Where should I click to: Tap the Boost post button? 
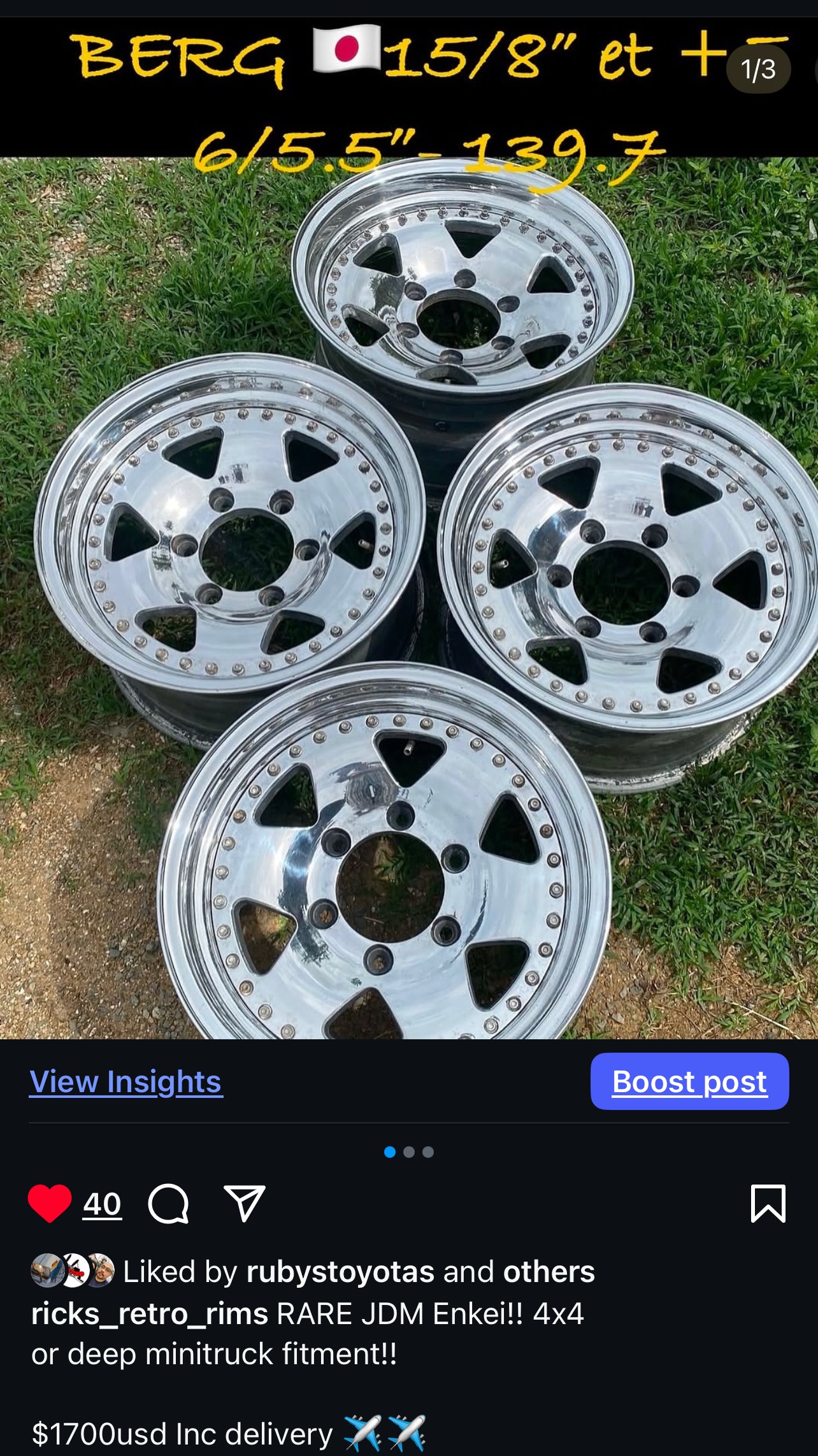[689, 1081]
